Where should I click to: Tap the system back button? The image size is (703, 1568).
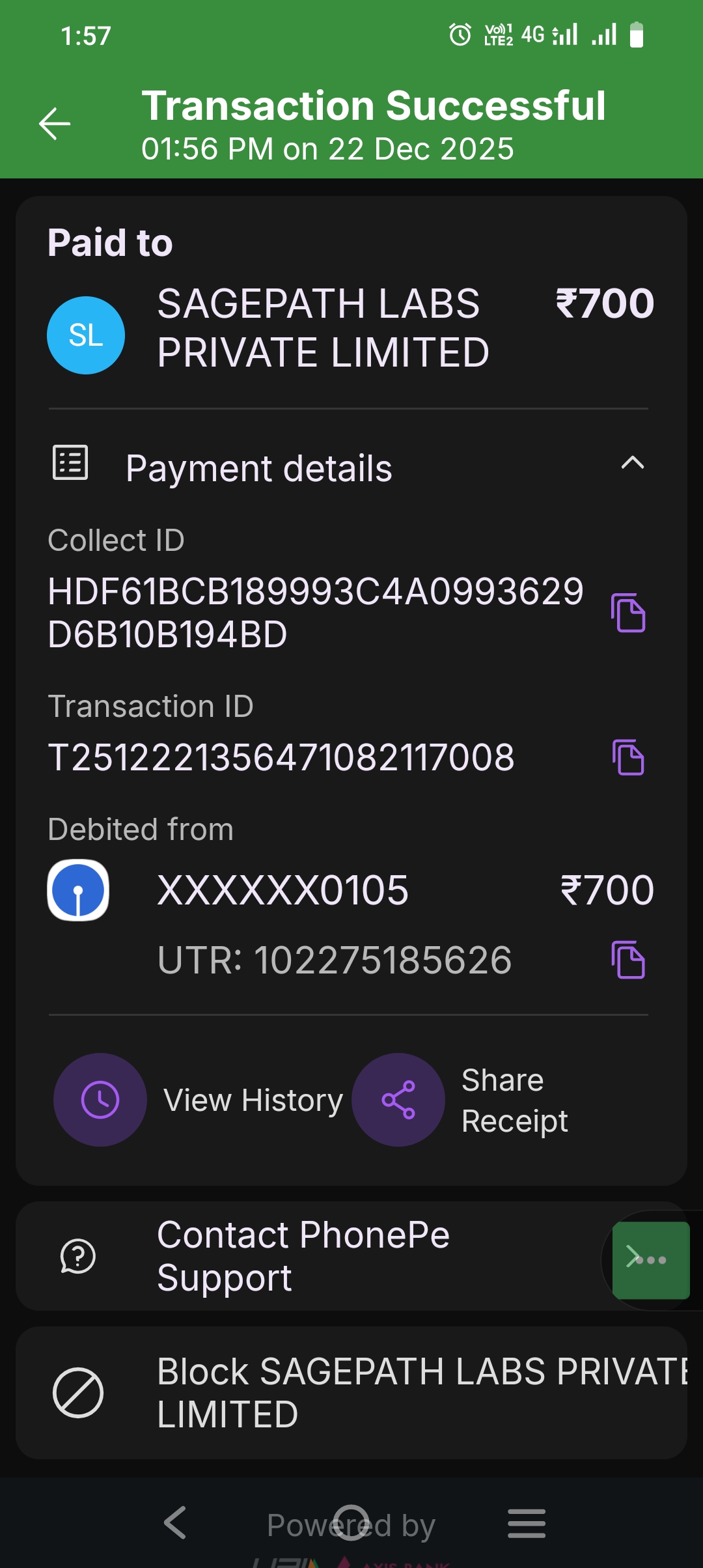pos(175,1522)
